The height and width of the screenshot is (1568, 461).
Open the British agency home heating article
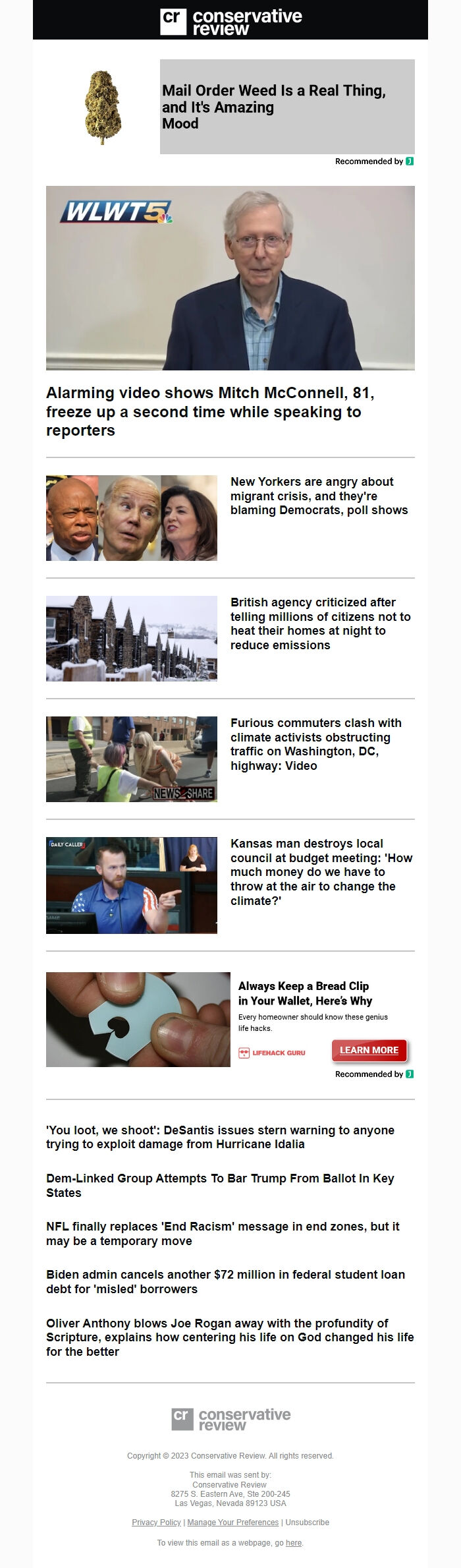[x=320, y=624]
